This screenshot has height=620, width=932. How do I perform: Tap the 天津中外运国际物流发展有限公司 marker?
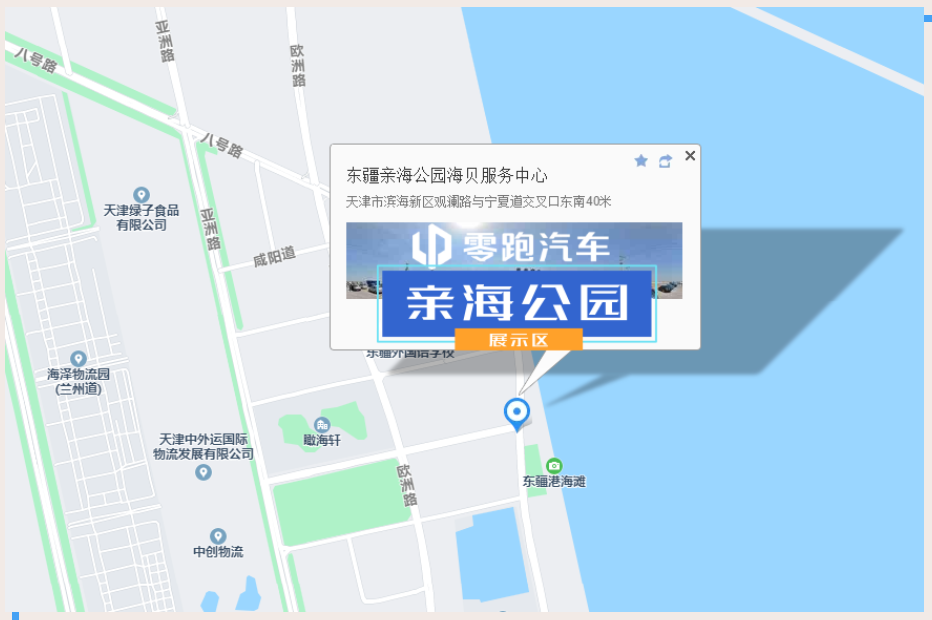[204, 472]
